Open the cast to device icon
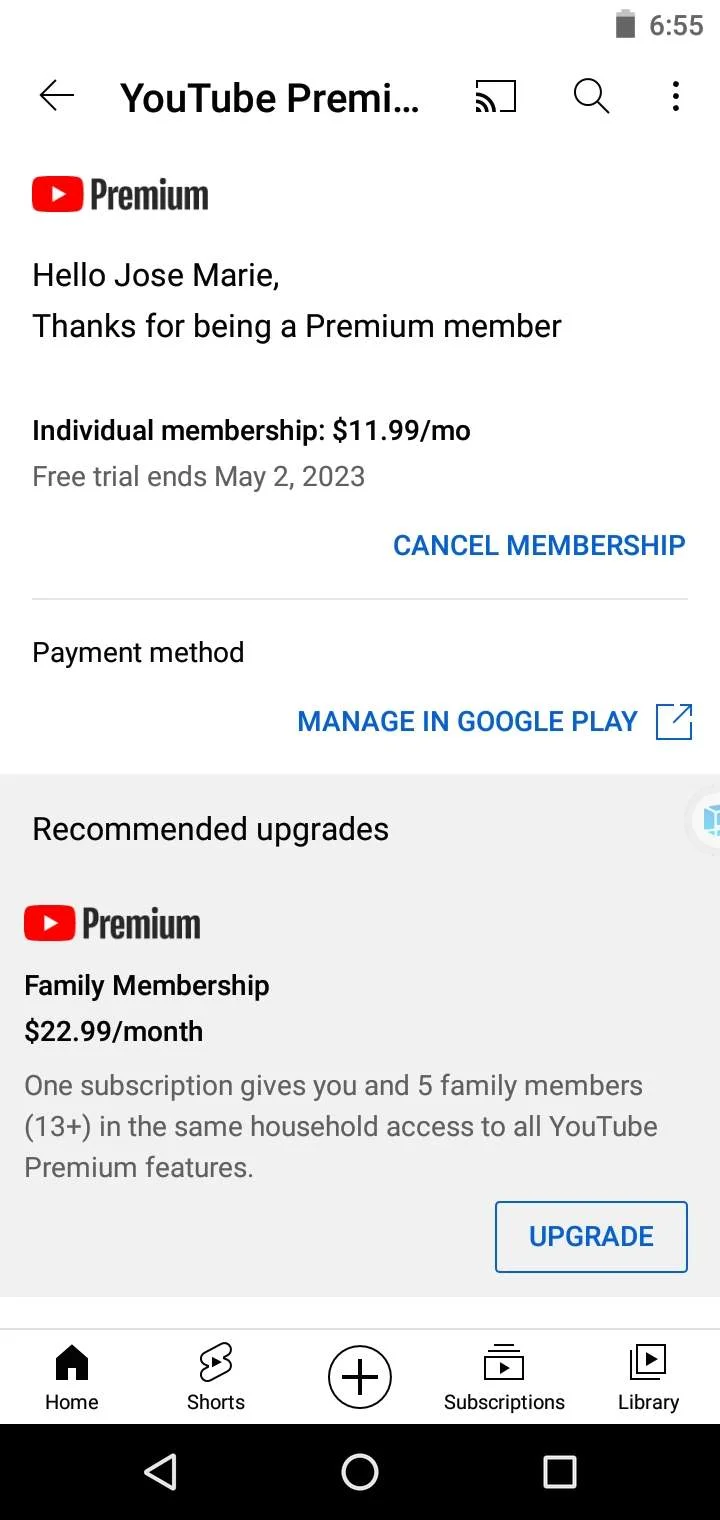Screen dimensions: 720x1520 tap(495, 96)
